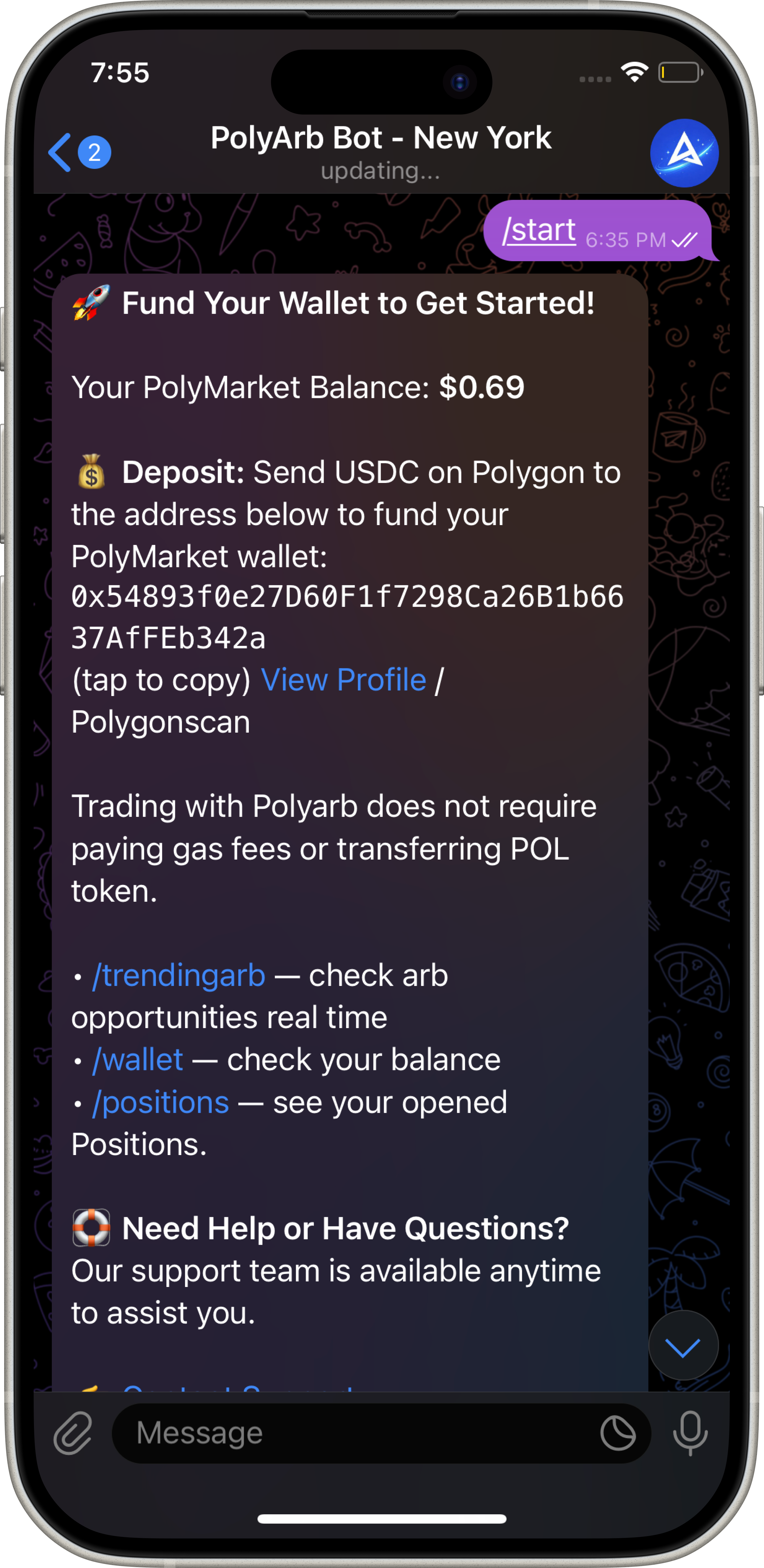Tap the chat title PolyArb Bot - New York
The height and width of the screenshot is (1568, 764).
[381, 138]
